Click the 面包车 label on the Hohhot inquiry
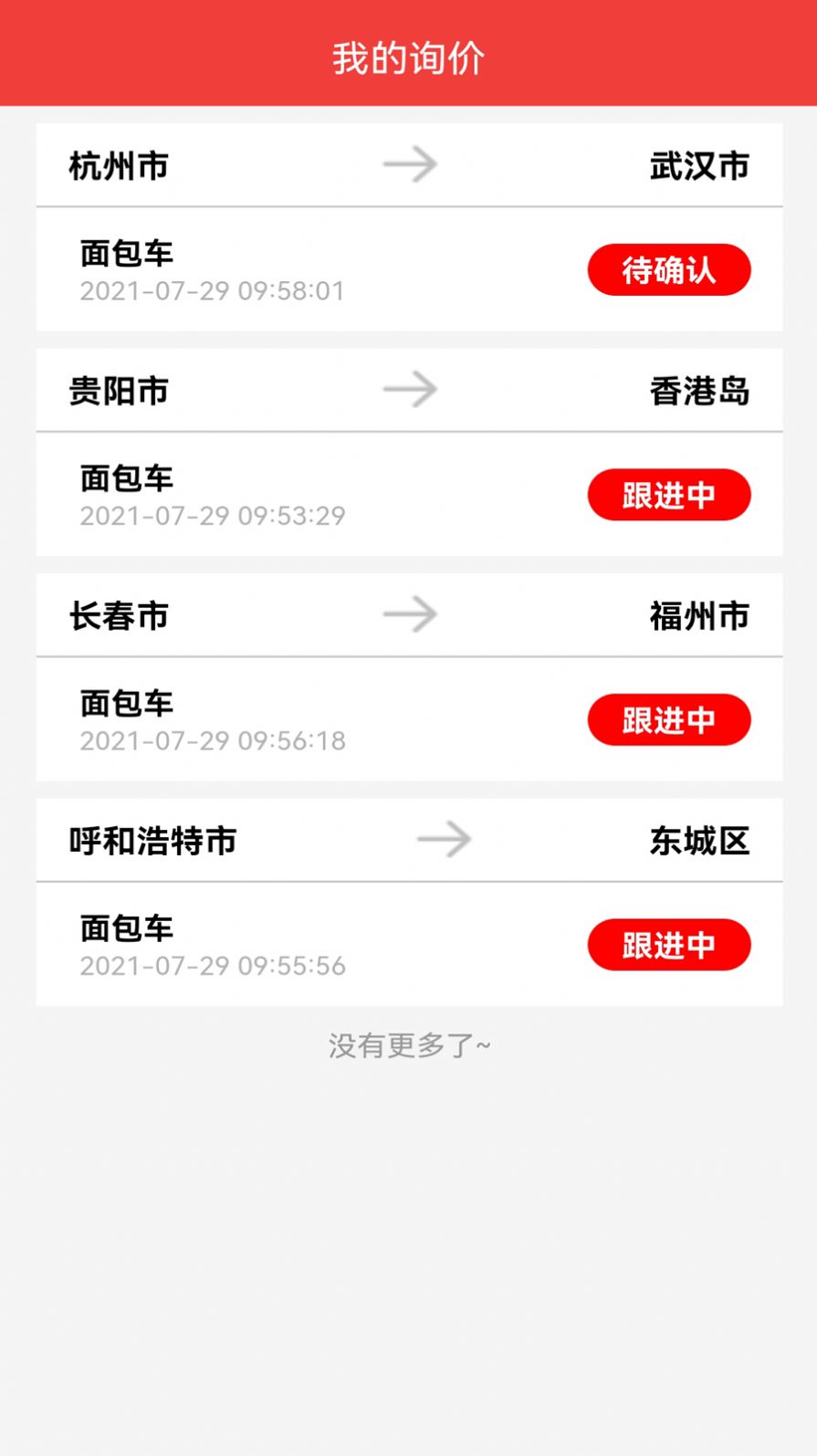This screenshot has width=817, height=1456. tap(125, 927)
